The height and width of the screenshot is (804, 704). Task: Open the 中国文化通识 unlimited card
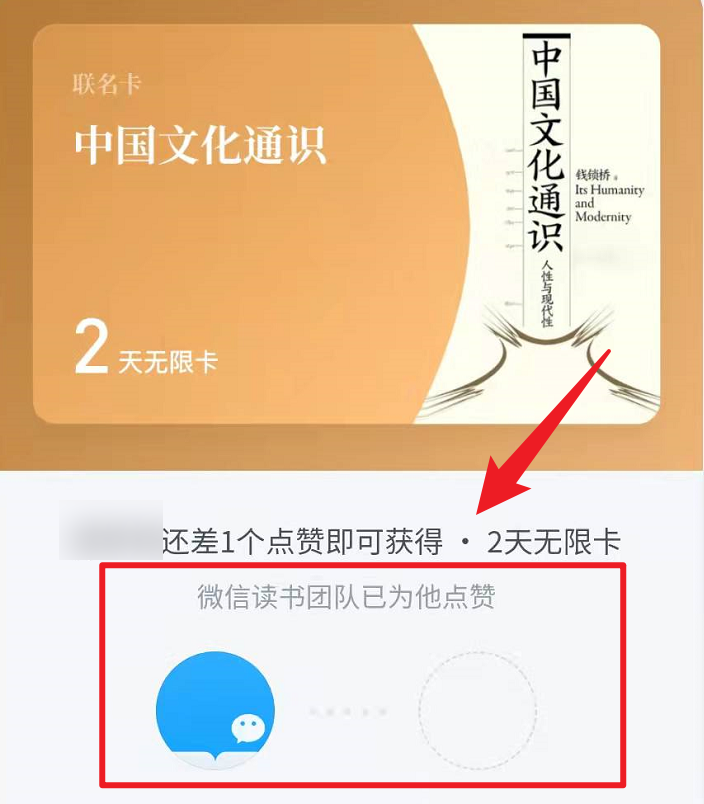[346, 223]
